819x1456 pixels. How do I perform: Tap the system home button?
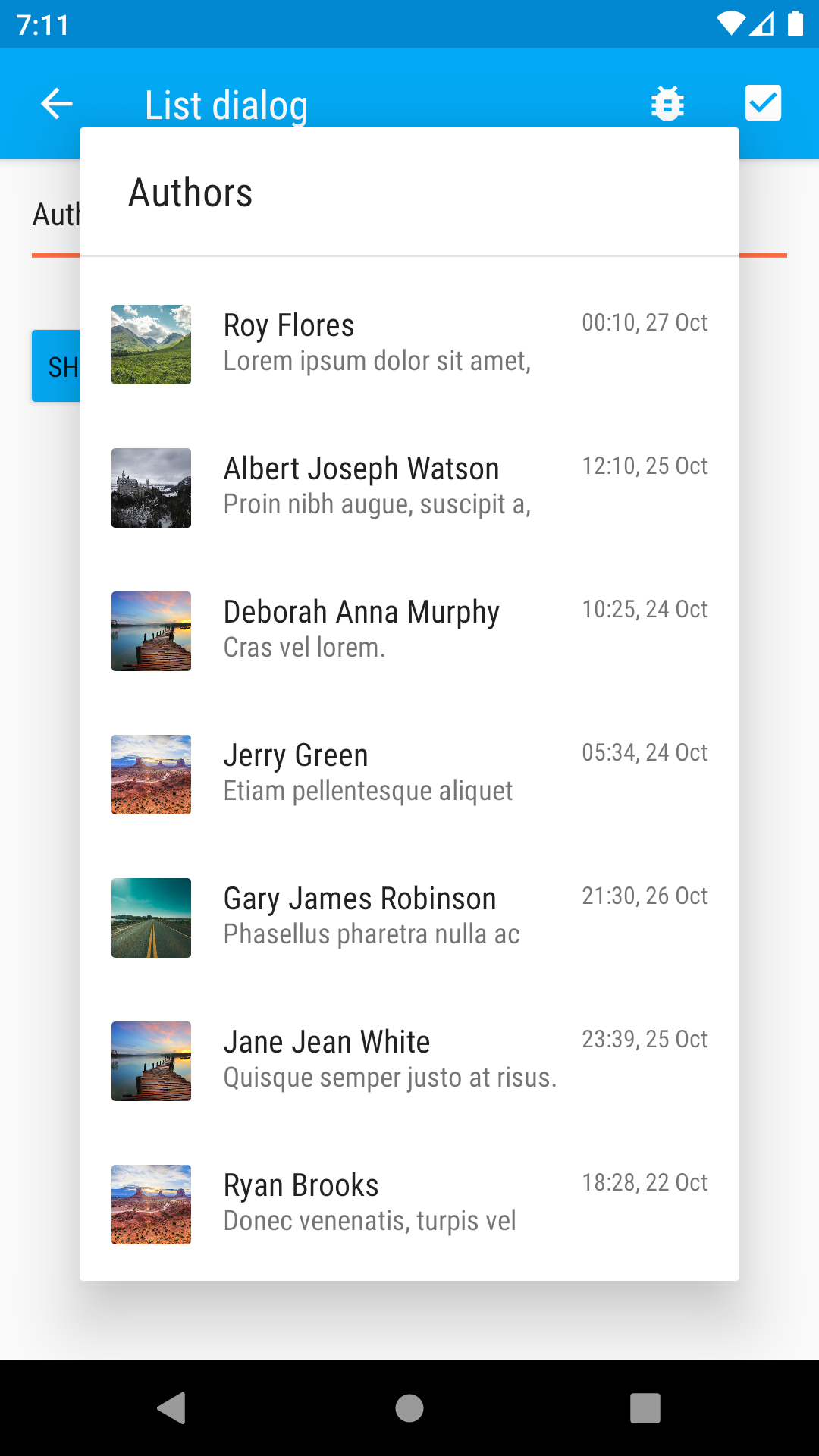[x=409, y=1408]
